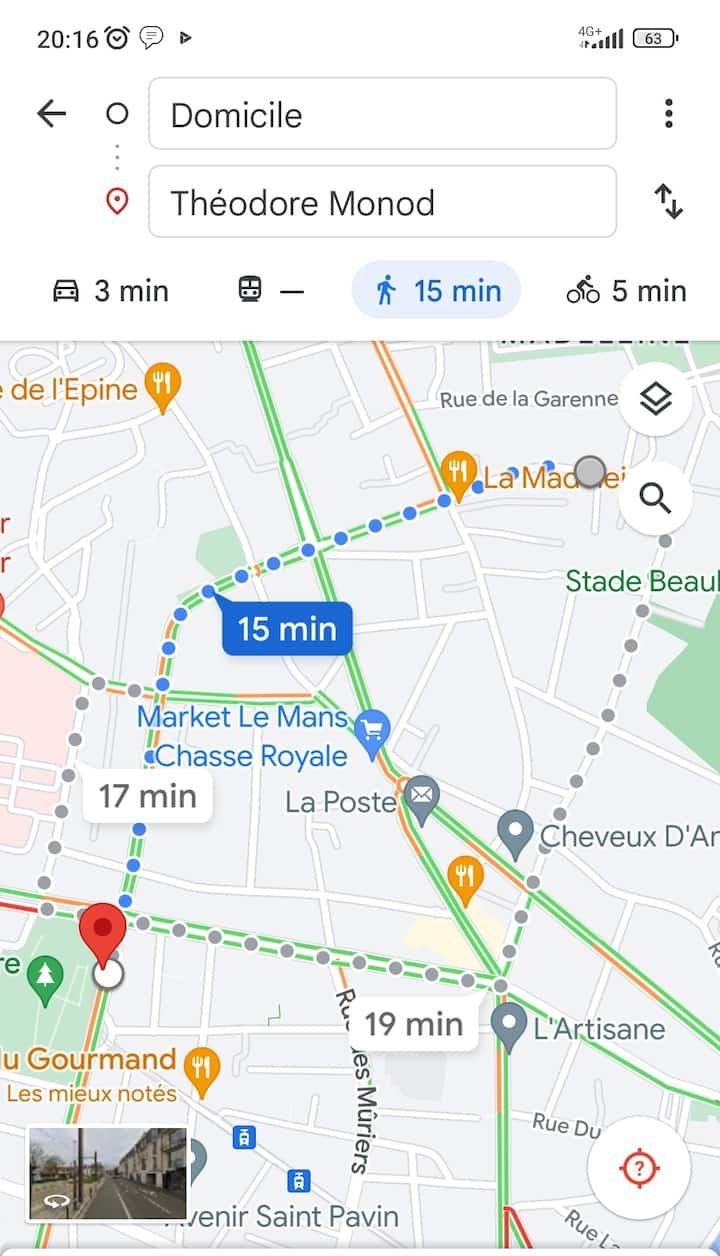Open L'Artisane place pin
Viewport: 720px width, 1256px height.
click(510, 1026)
